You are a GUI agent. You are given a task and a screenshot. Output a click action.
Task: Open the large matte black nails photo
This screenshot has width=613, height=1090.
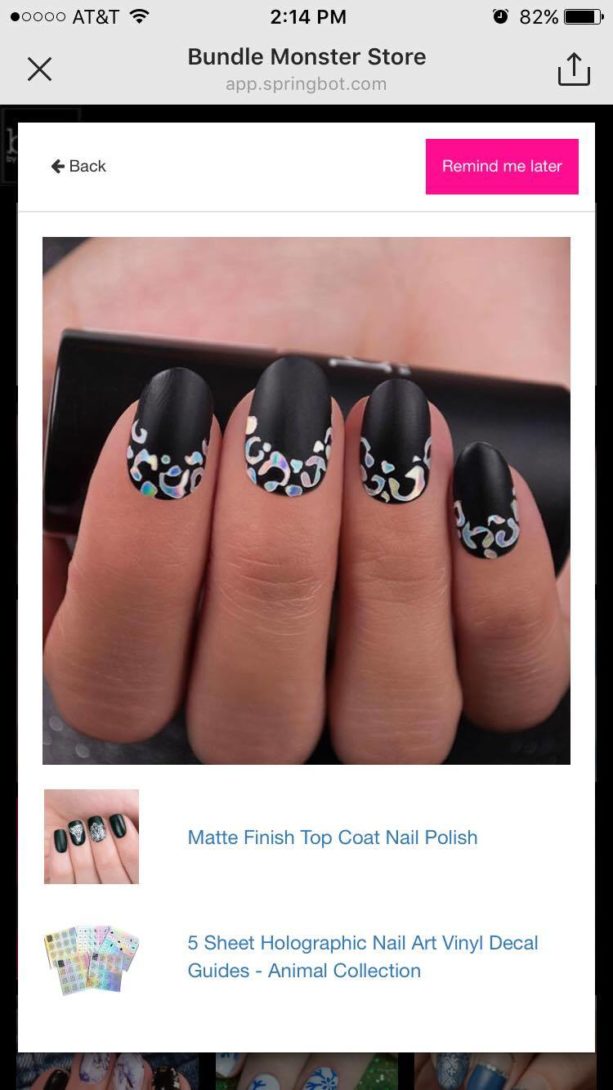pyautogui.click(x=306, y=500)
